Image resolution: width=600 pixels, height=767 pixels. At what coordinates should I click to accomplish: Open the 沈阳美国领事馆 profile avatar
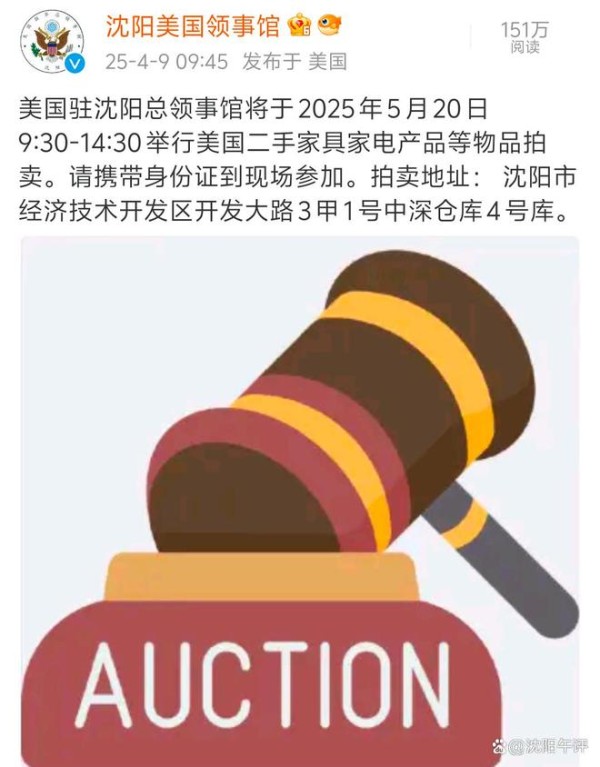(50, 43)
